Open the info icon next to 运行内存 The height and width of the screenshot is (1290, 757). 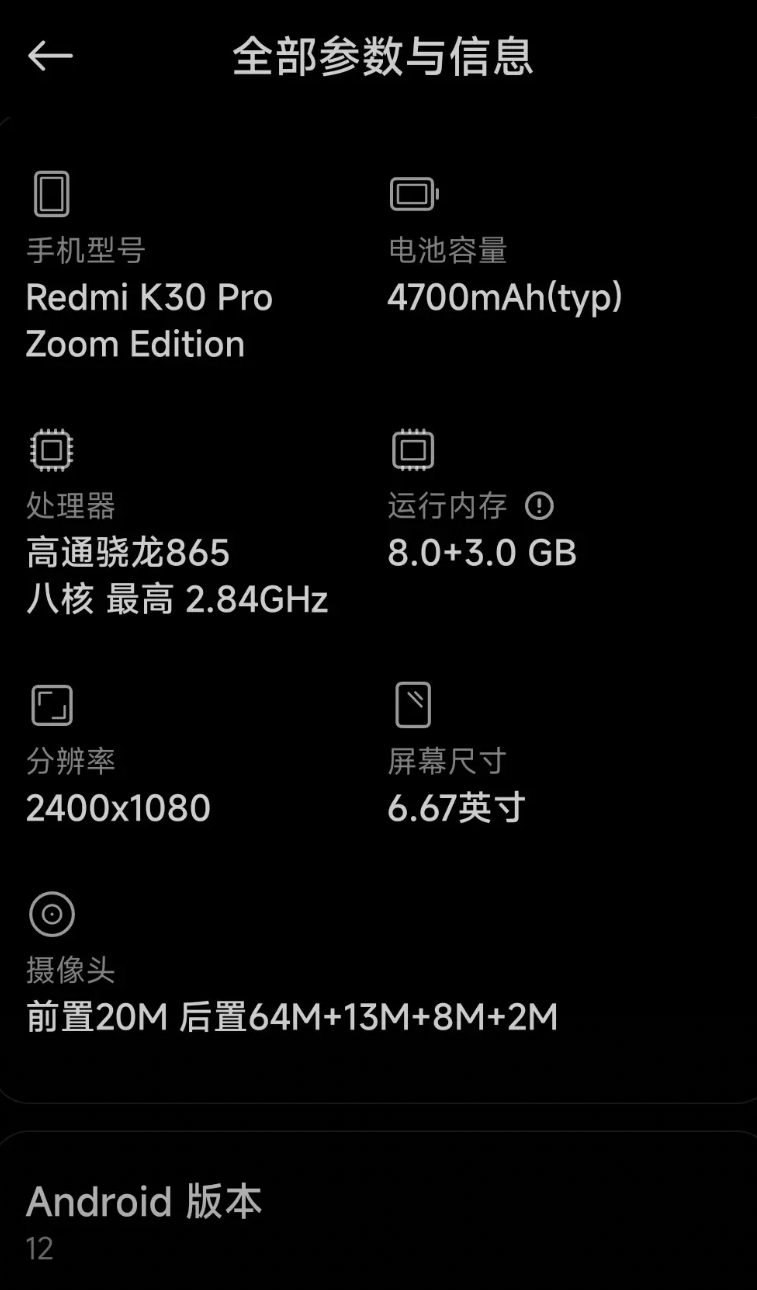tap(539, 506)
